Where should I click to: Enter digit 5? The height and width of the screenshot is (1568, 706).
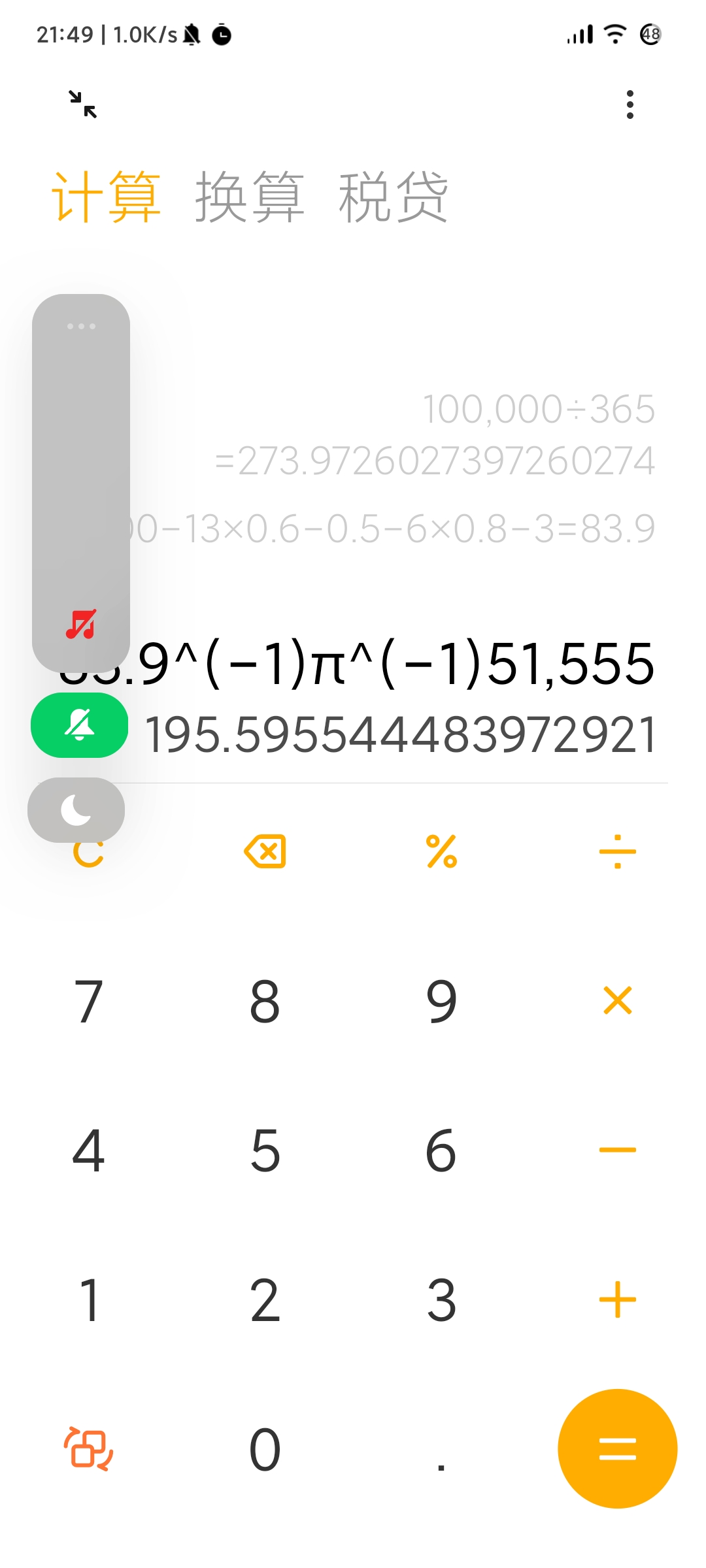click(x=265, y=1151)
